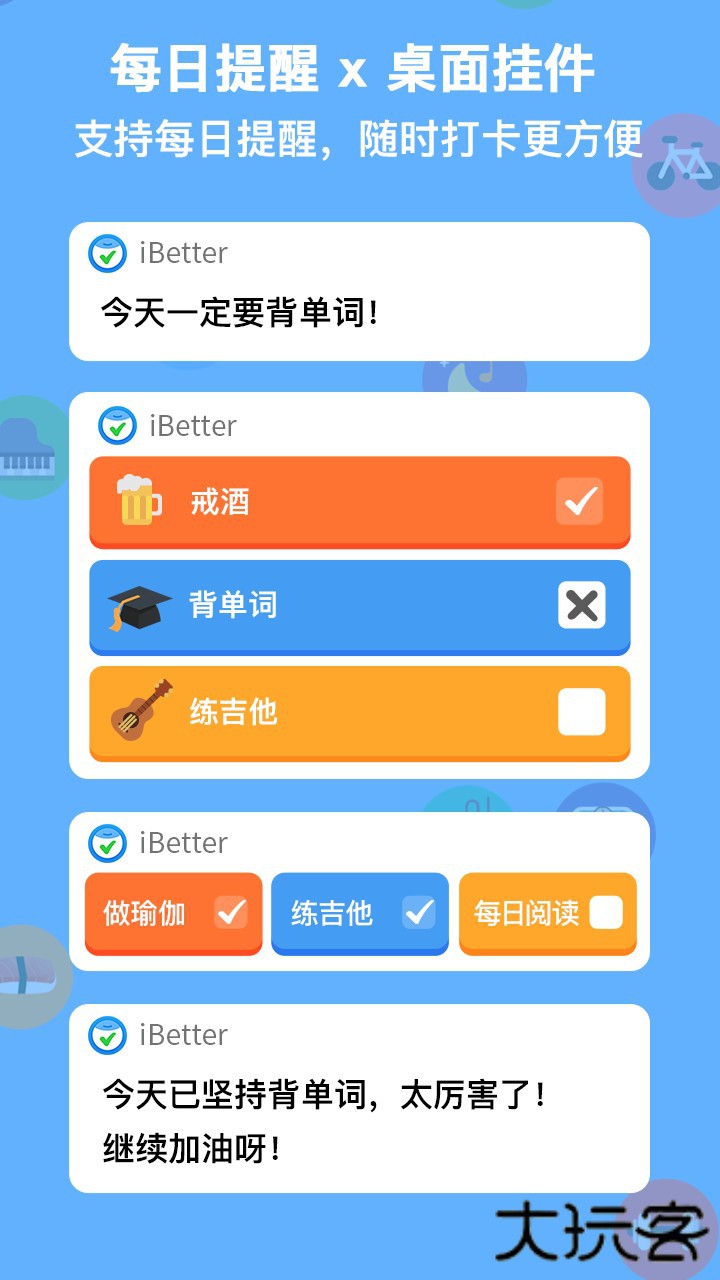This screenshot has height=1280, width=720.
Task: Click the encouragement message 继续加油呀
Action: click(x=191, y=1147)
